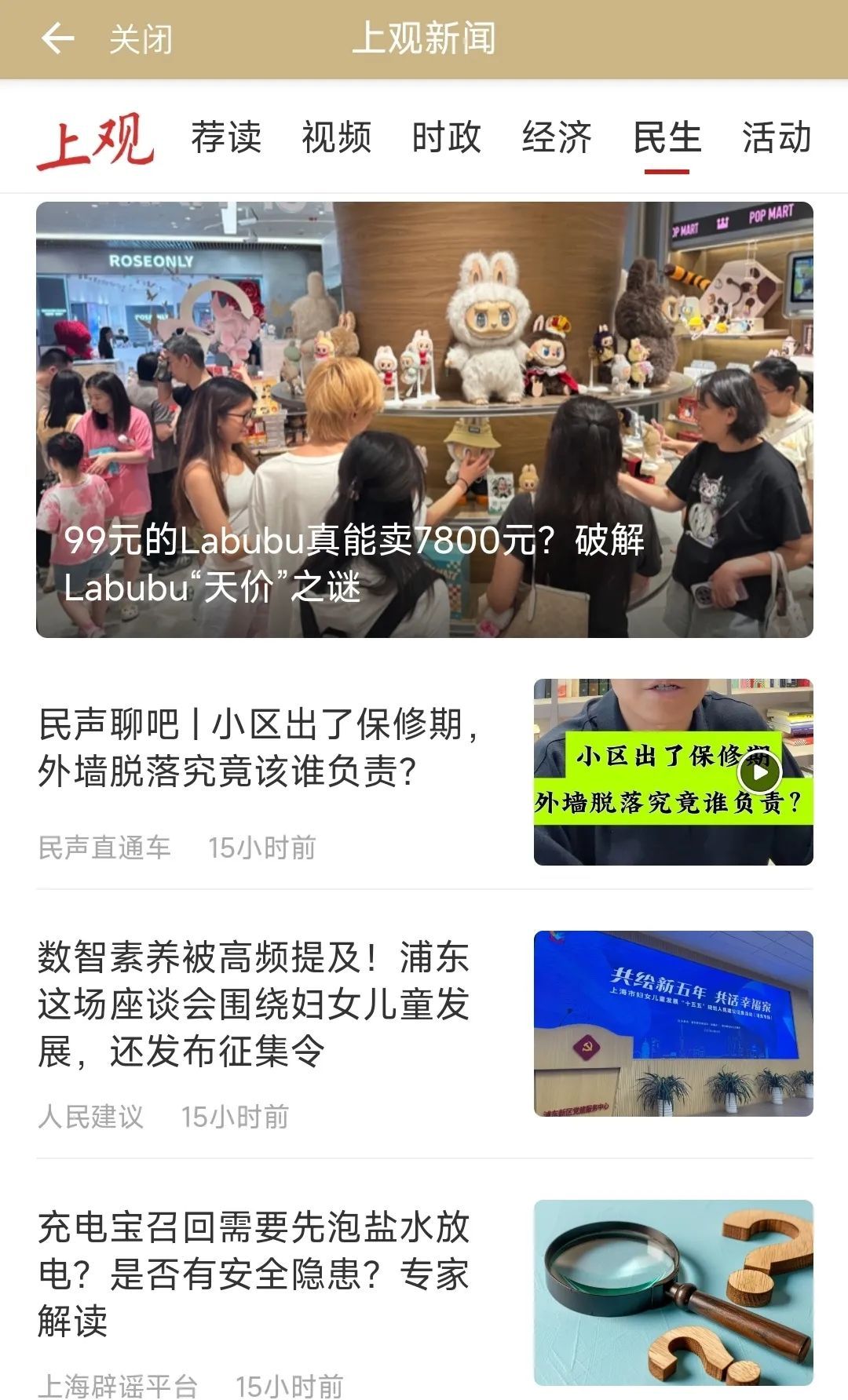Image resolution: width=848 pixels, height=1400 pixels.
Task: Open the 共绘新五年 thumbnail image
Action: click(x=673, y=1023)
